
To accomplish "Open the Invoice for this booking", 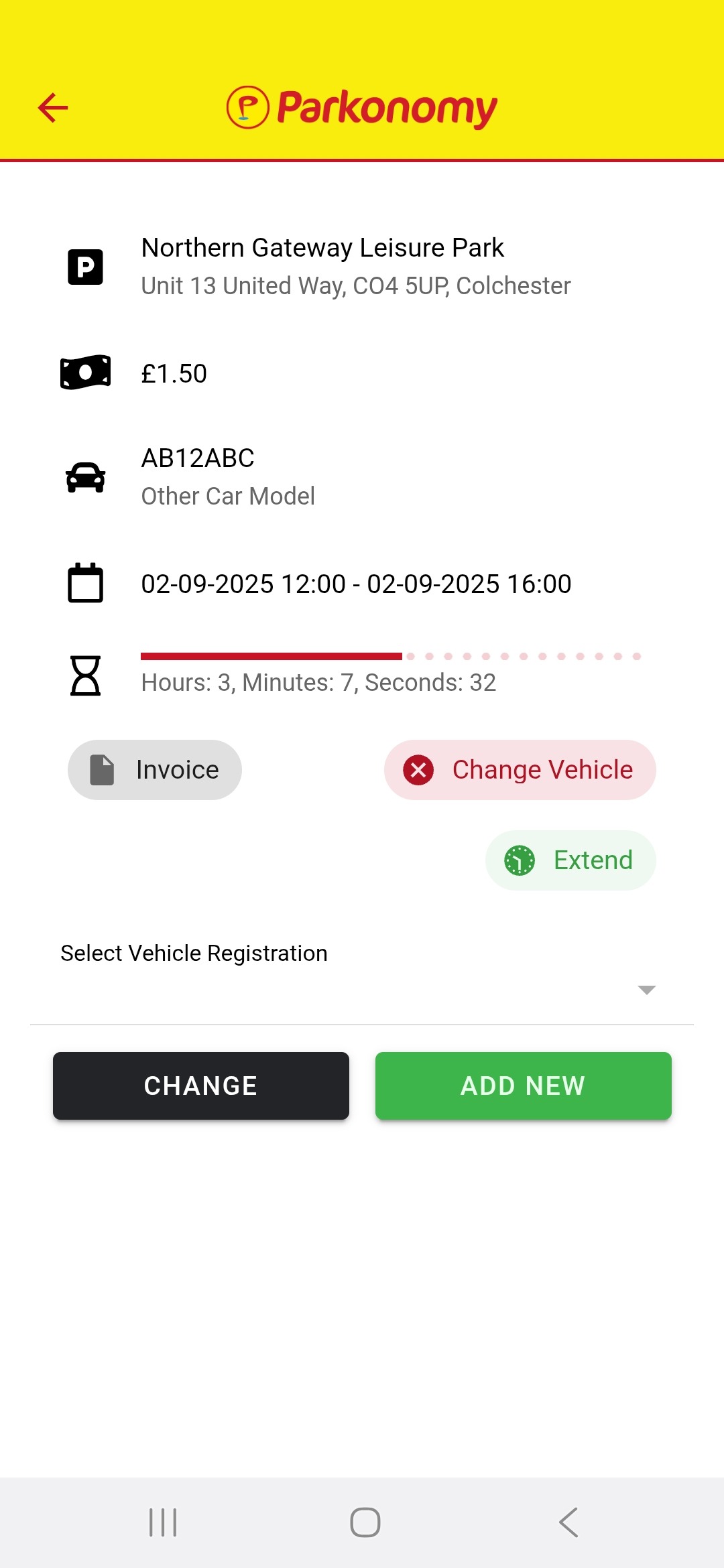I will coord(155,770).
